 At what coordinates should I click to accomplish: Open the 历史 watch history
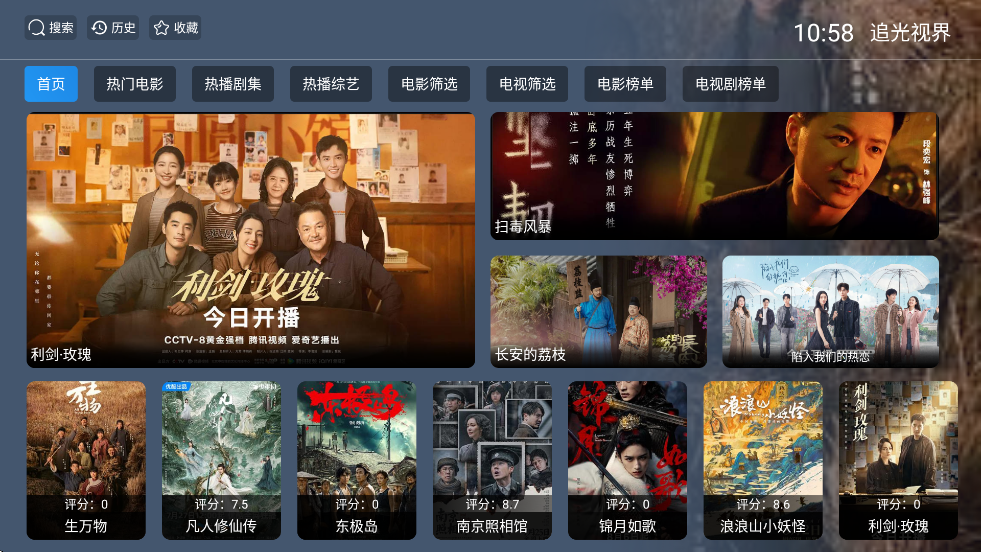pyautogui.click(x=113, y=28)
